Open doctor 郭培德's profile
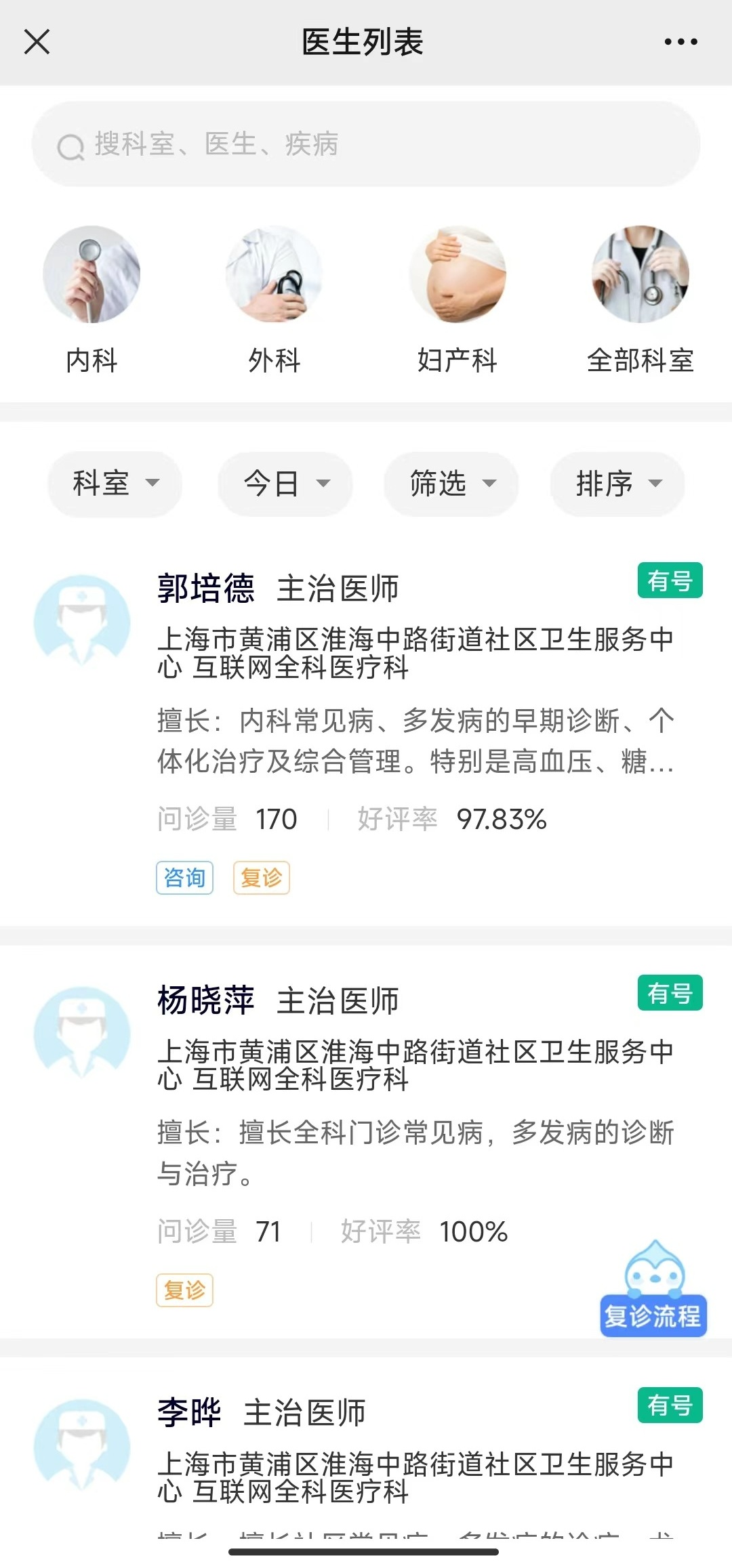 (x=205, y=588)
